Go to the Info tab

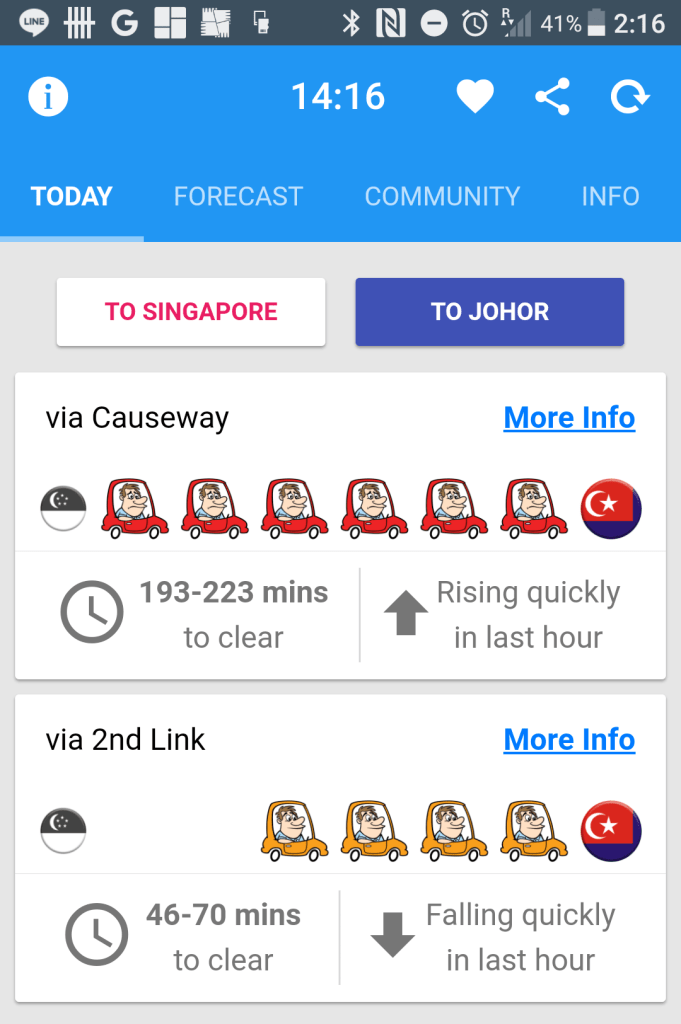click(610, 196)
